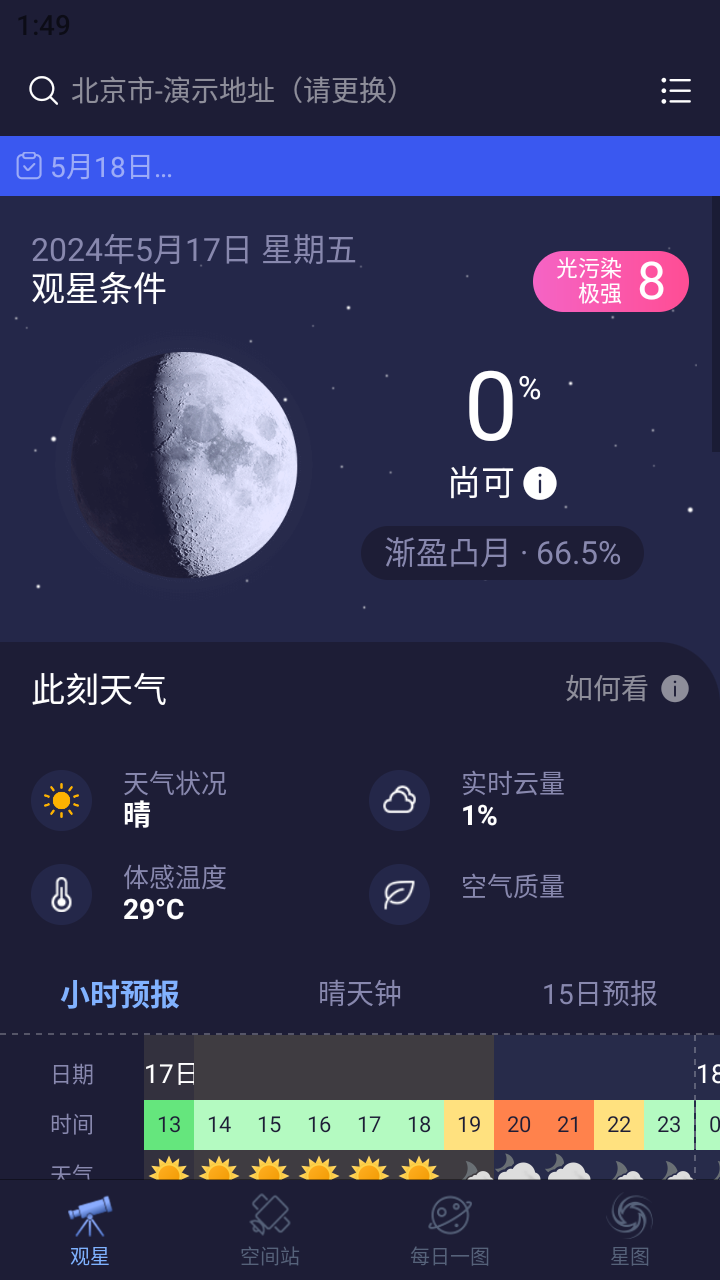
Task: Open the 光污染极强 8 badge
Action: coord(610,281)
